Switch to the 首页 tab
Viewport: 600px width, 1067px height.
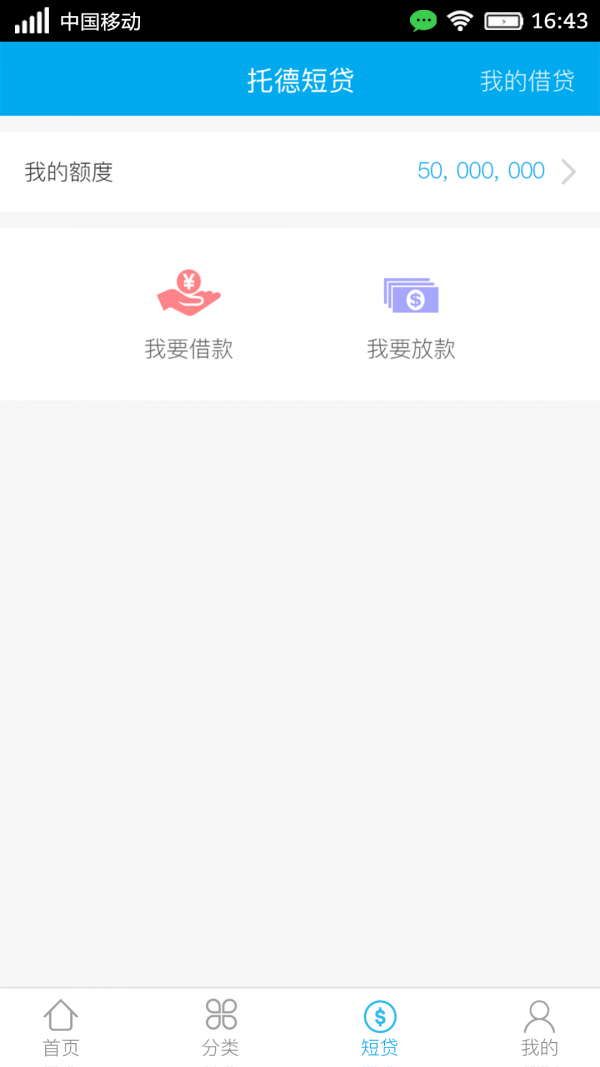tap(61, 1028)
